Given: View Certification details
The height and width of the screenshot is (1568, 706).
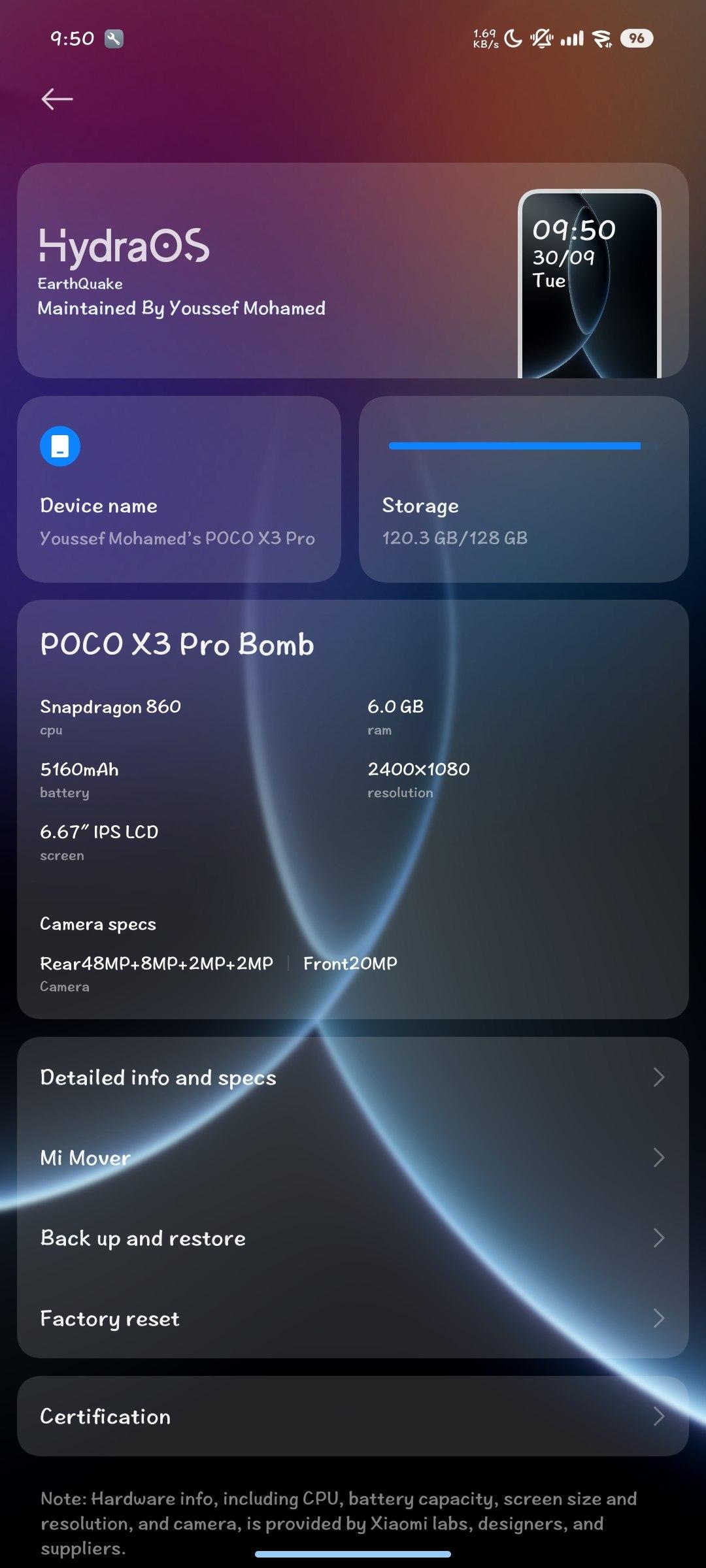Looking at the screenshot, I should (x=352, y=1416).
